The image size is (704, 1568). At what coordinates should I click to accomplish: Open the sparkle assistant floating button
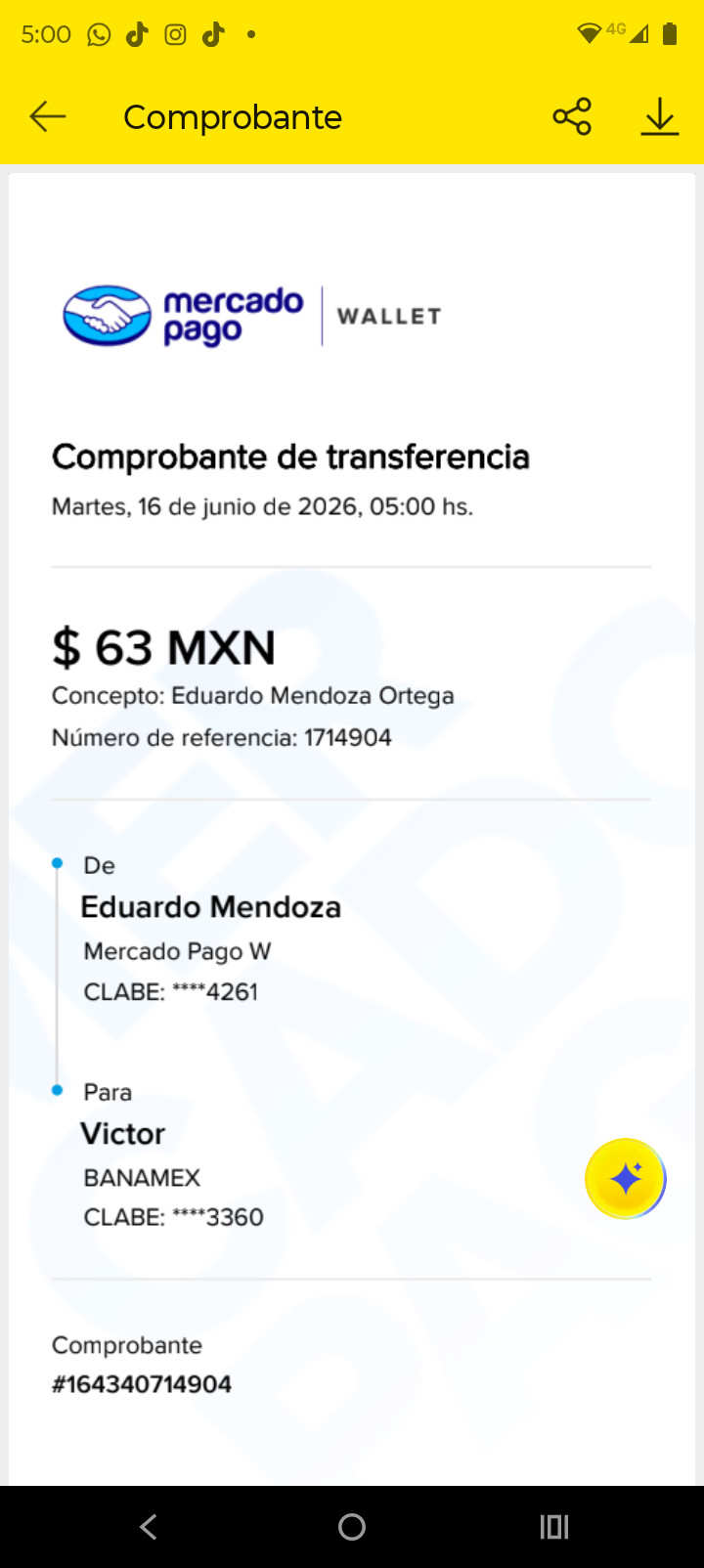tap(626, 1179)
